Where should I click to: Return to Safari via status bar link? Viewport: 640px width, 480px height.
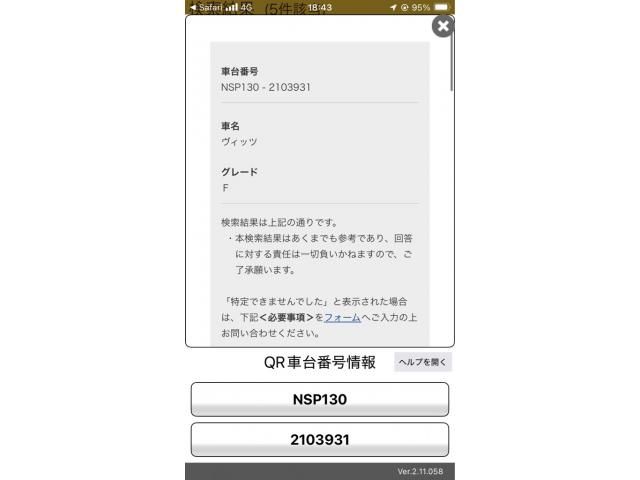tap(205, 7)
